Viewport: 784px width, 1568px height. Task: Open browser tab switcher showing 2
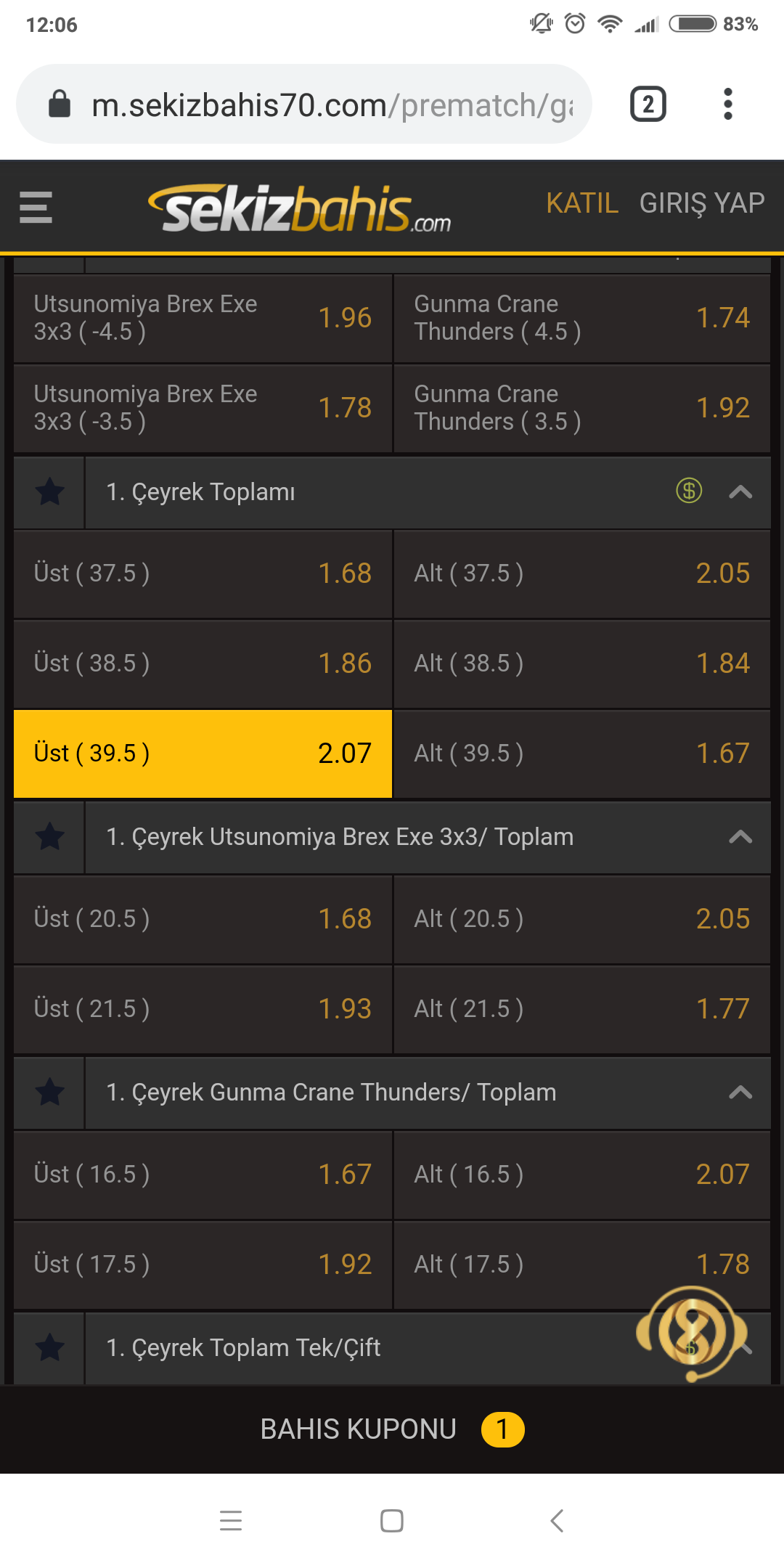(x=648, y=105)
